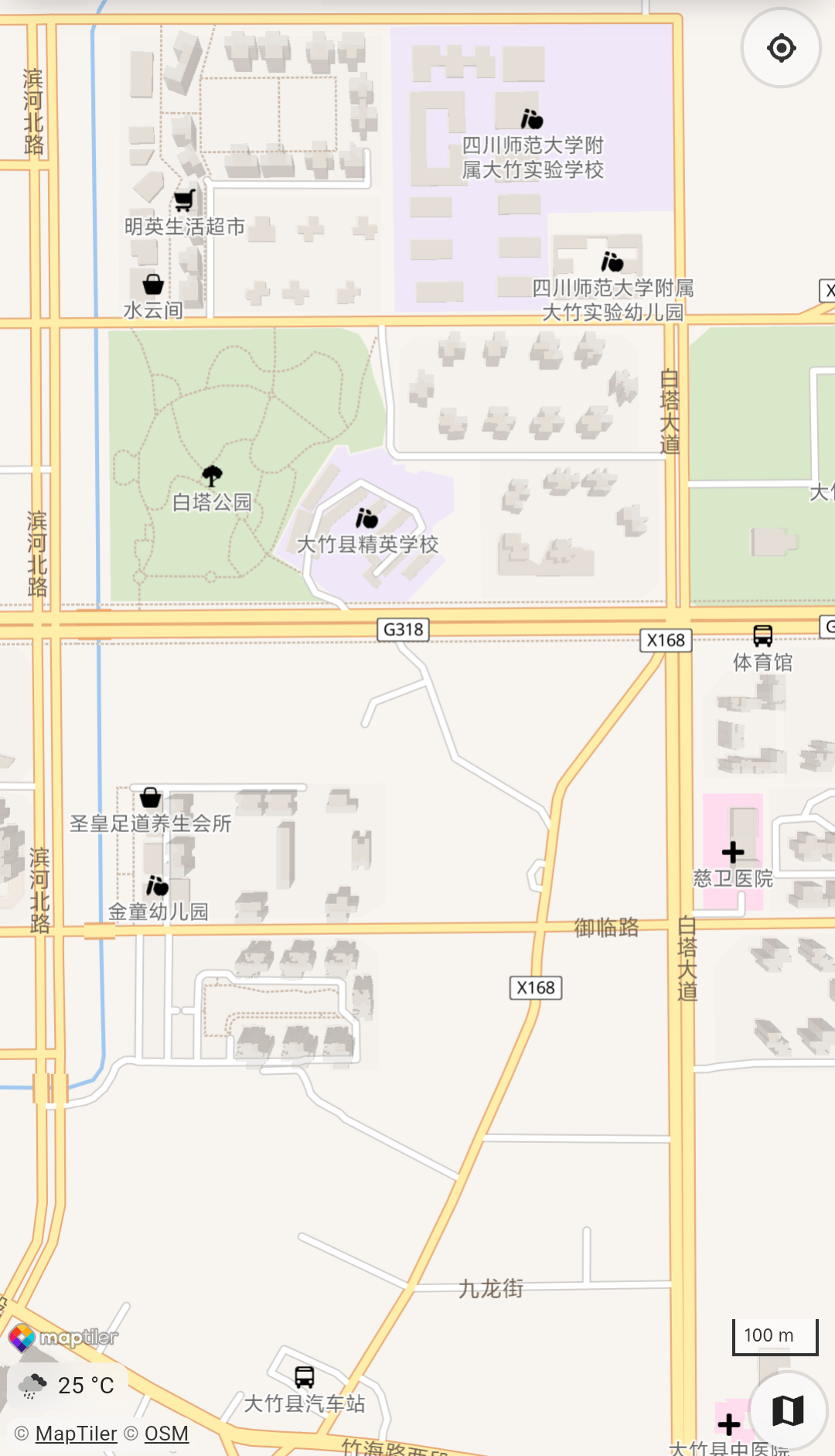Image resolution: width=835 pixels, height=1456 pixels.
Task: Select the 大竹县精英学校 school marker
Action: coord(366,518)
